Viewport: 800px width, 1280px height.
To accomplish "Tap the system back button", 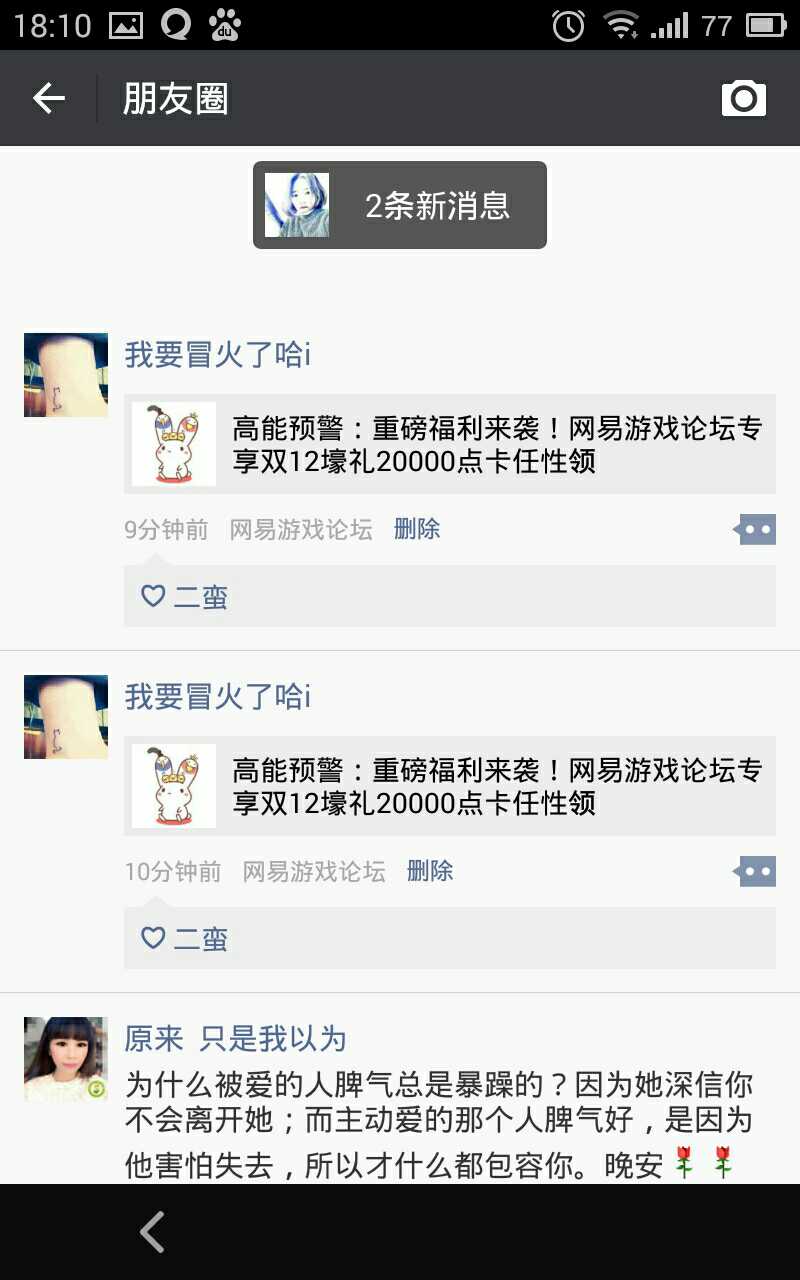I will click(x=152, y=1232).
